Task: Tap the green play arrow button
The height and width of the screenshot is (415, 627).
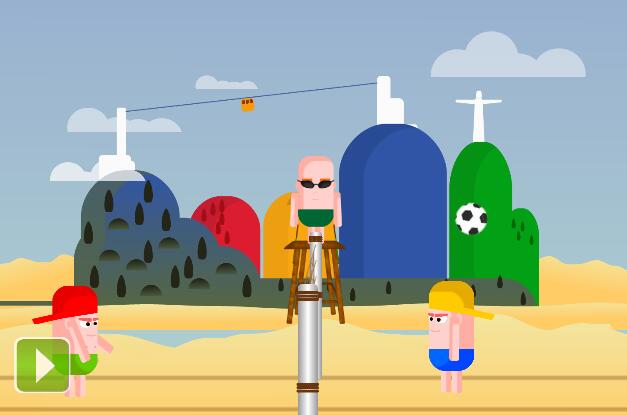Action: tap(42, 365)
